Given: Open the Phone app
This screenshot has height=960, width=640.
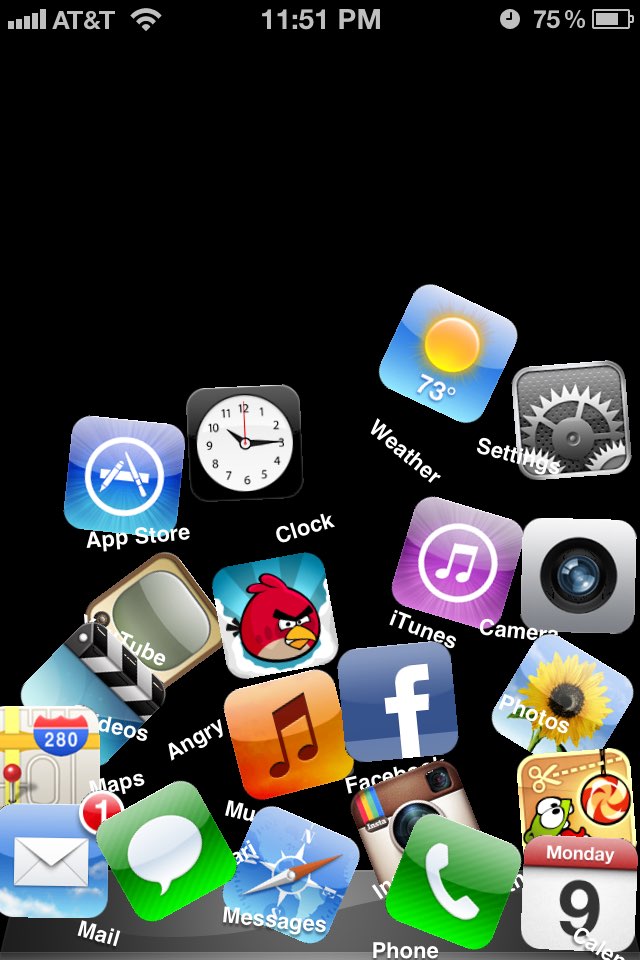Looking at the screenshot, I should [x=452, y=882].
